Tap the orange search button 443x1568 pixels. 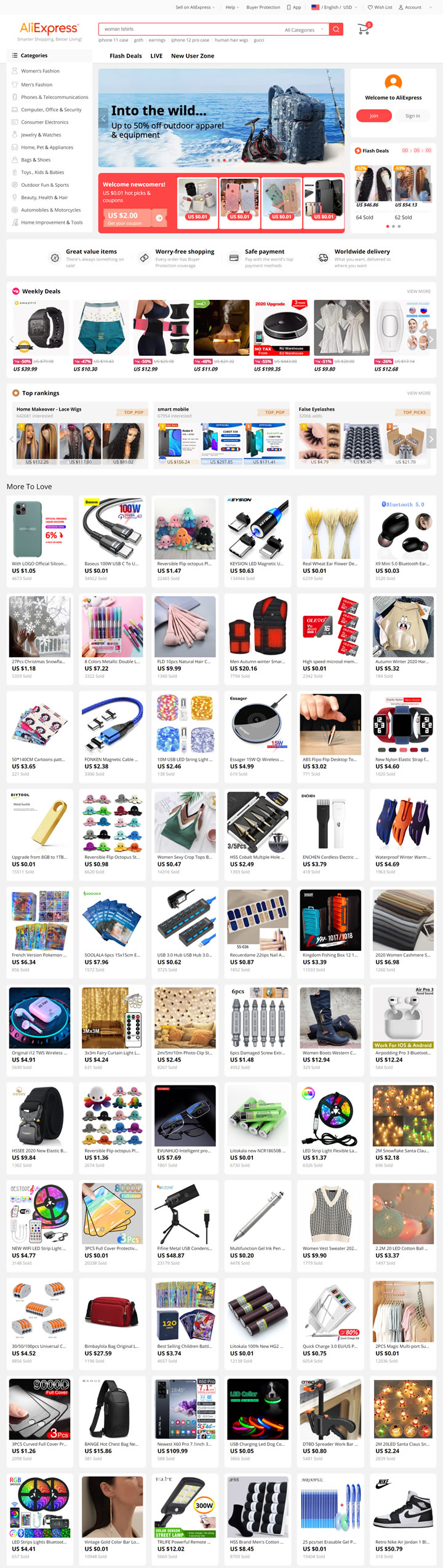tap(336, 30)
